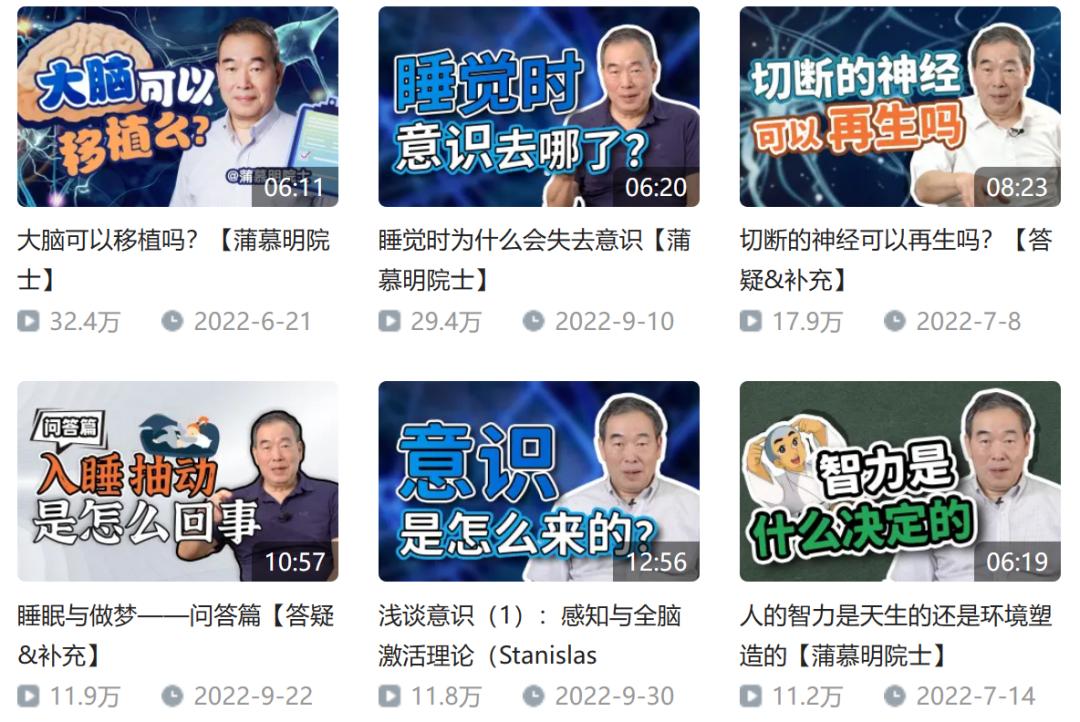This screenshot has height=722, width=1080.
Task: Watch 切断的神经可以再生吗？ video
Action: click(899, 107)
